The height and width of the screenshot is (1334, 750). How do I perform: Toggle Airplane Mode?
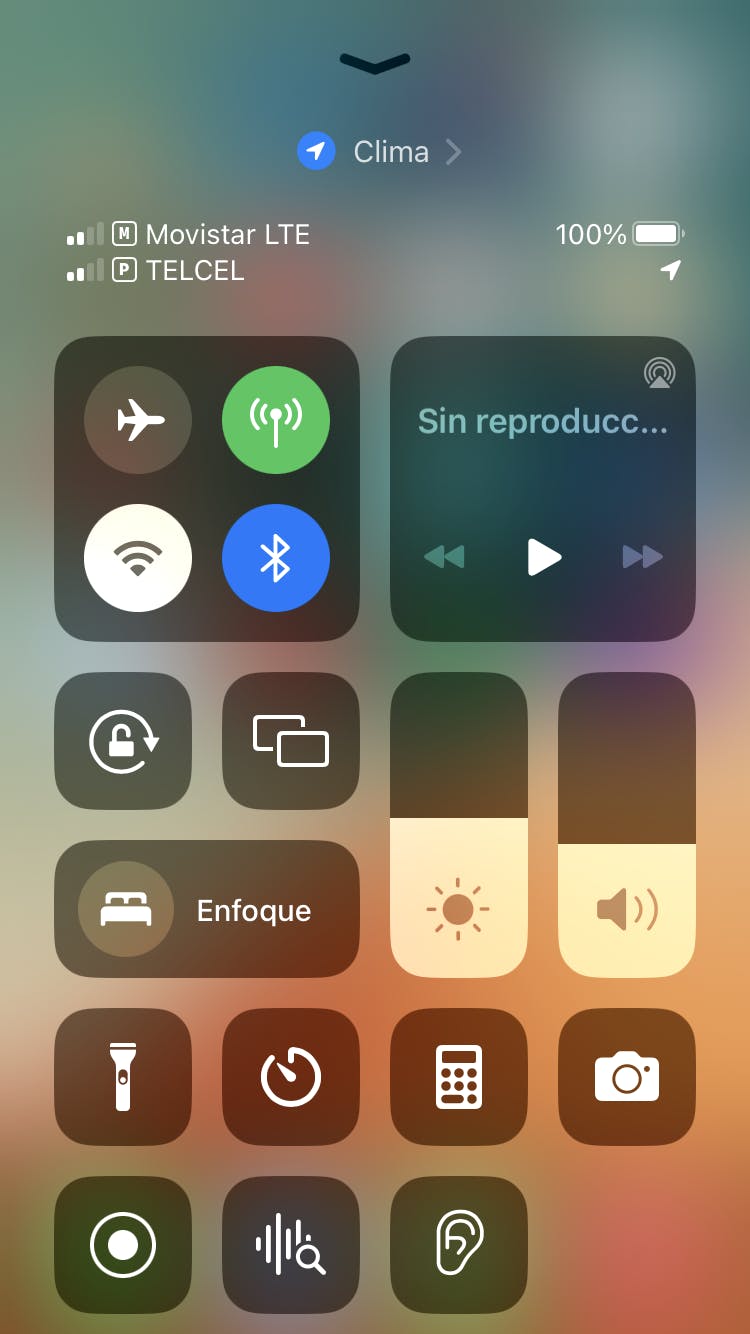tap(138, 420)
